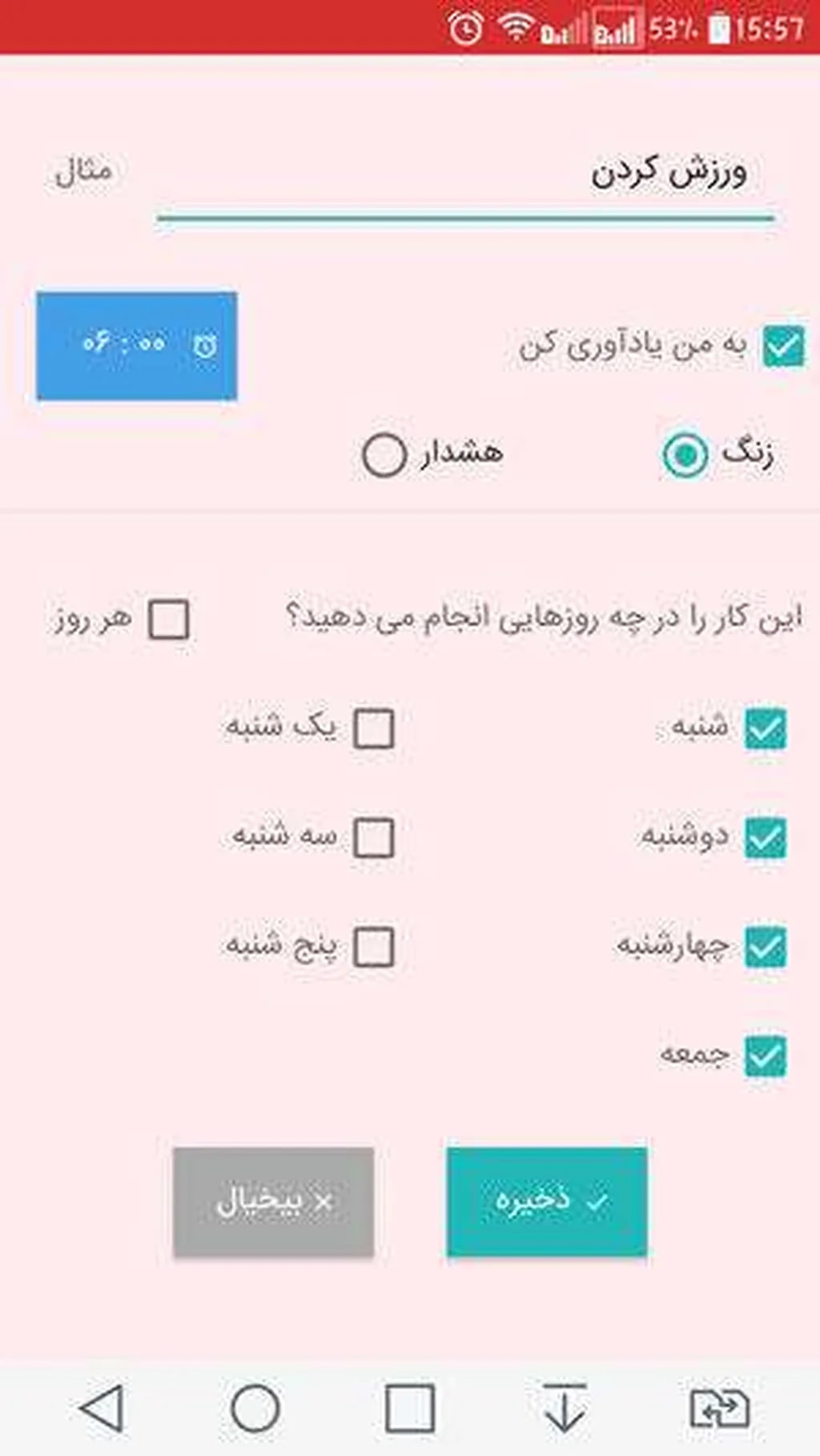Cancel with the بیخیال button
The image size is (820, 1456).
pos(274,1201)
